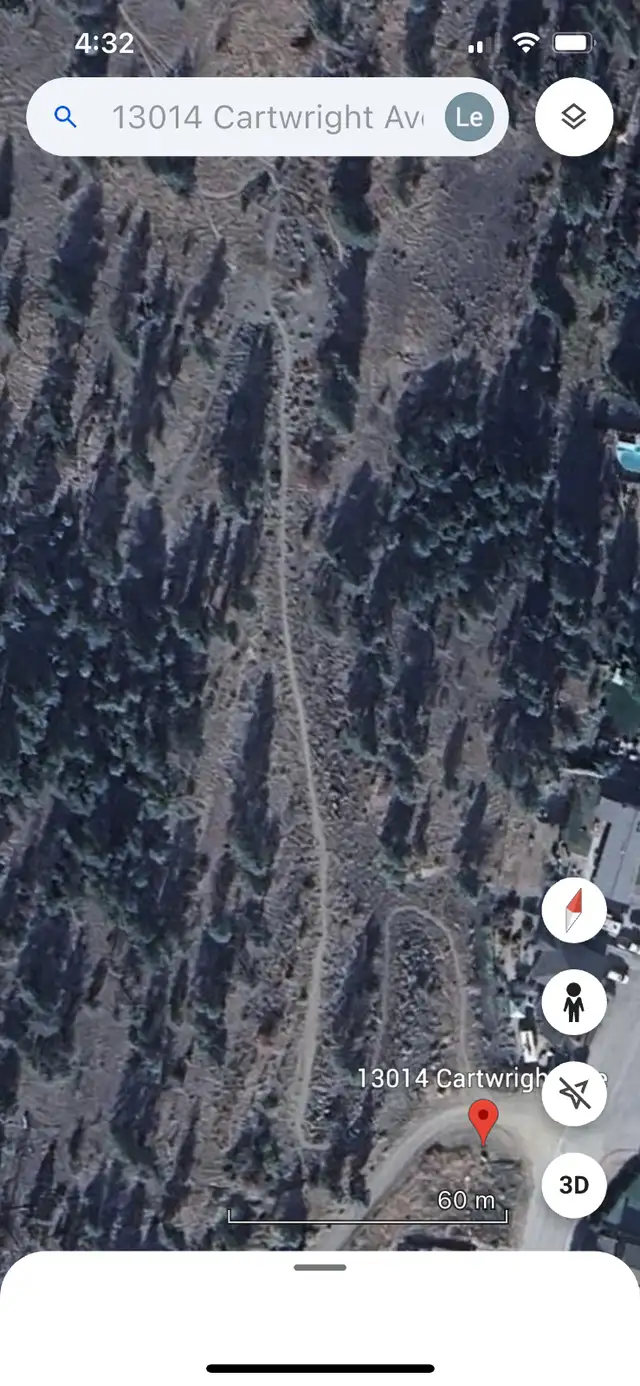Enter Street View with the pegman button
This screenshot has height=1386, width=640.
coord(574,1002)
